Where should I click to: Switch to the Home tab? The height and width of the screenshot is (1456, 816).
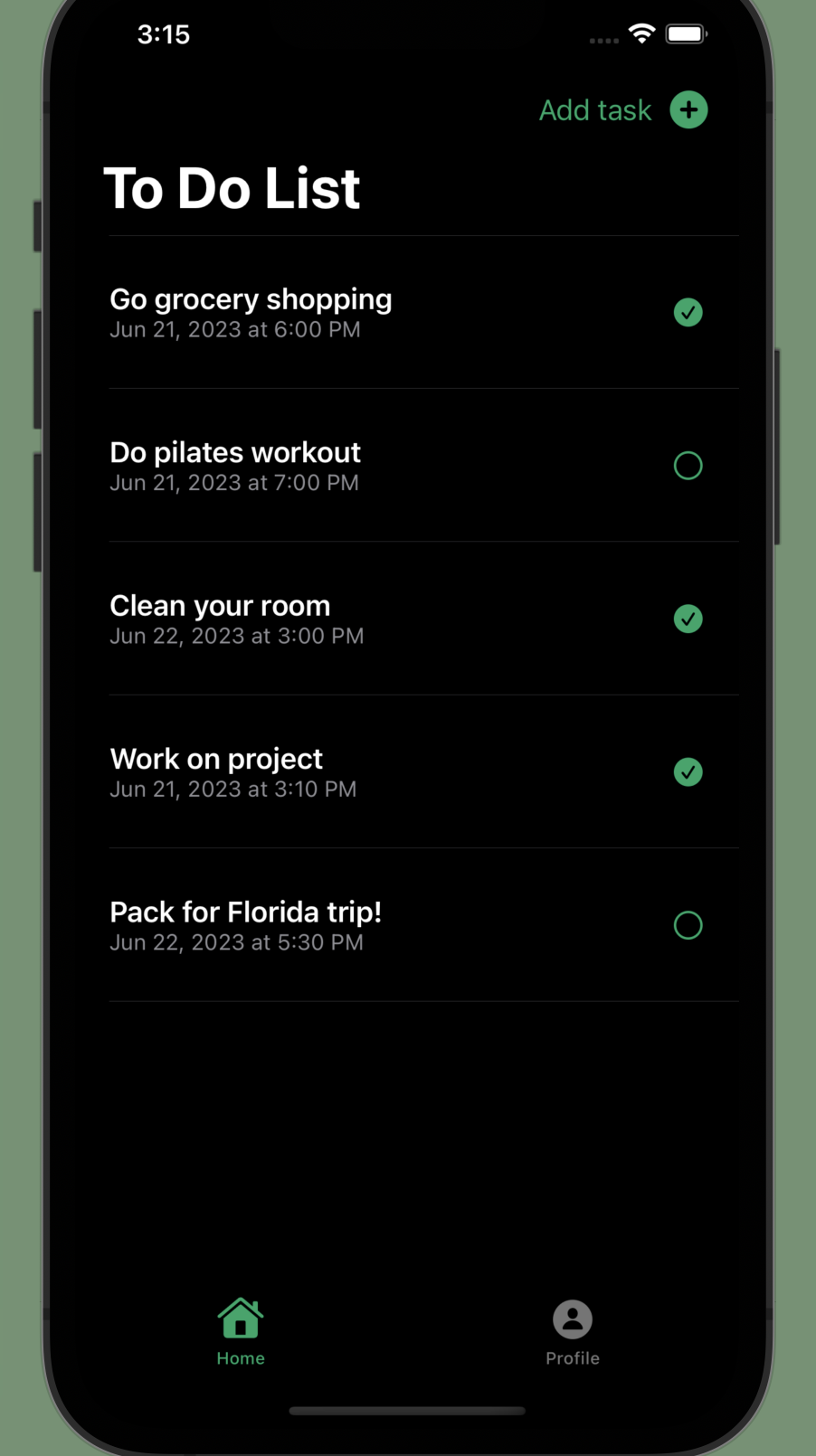240,1329
